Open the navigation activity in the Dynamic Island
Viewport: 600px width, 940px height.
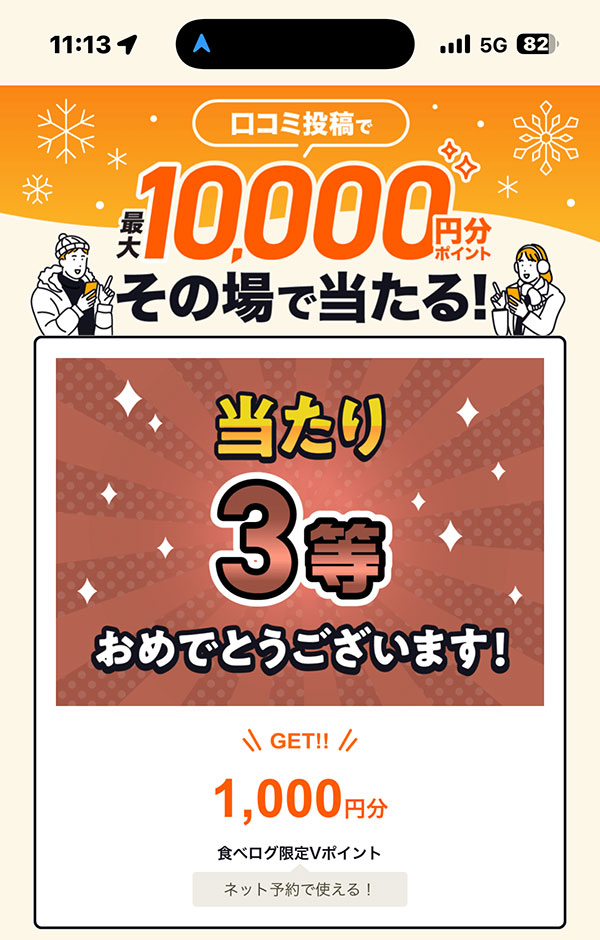tap(294, 44)
